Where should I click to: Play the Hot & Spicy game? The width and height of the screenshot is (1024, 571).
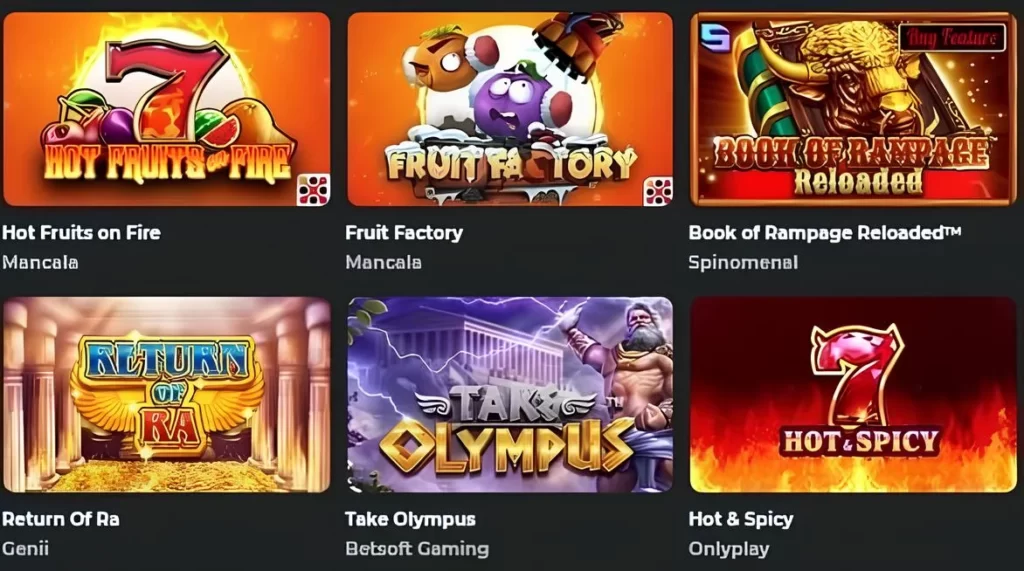853,395
